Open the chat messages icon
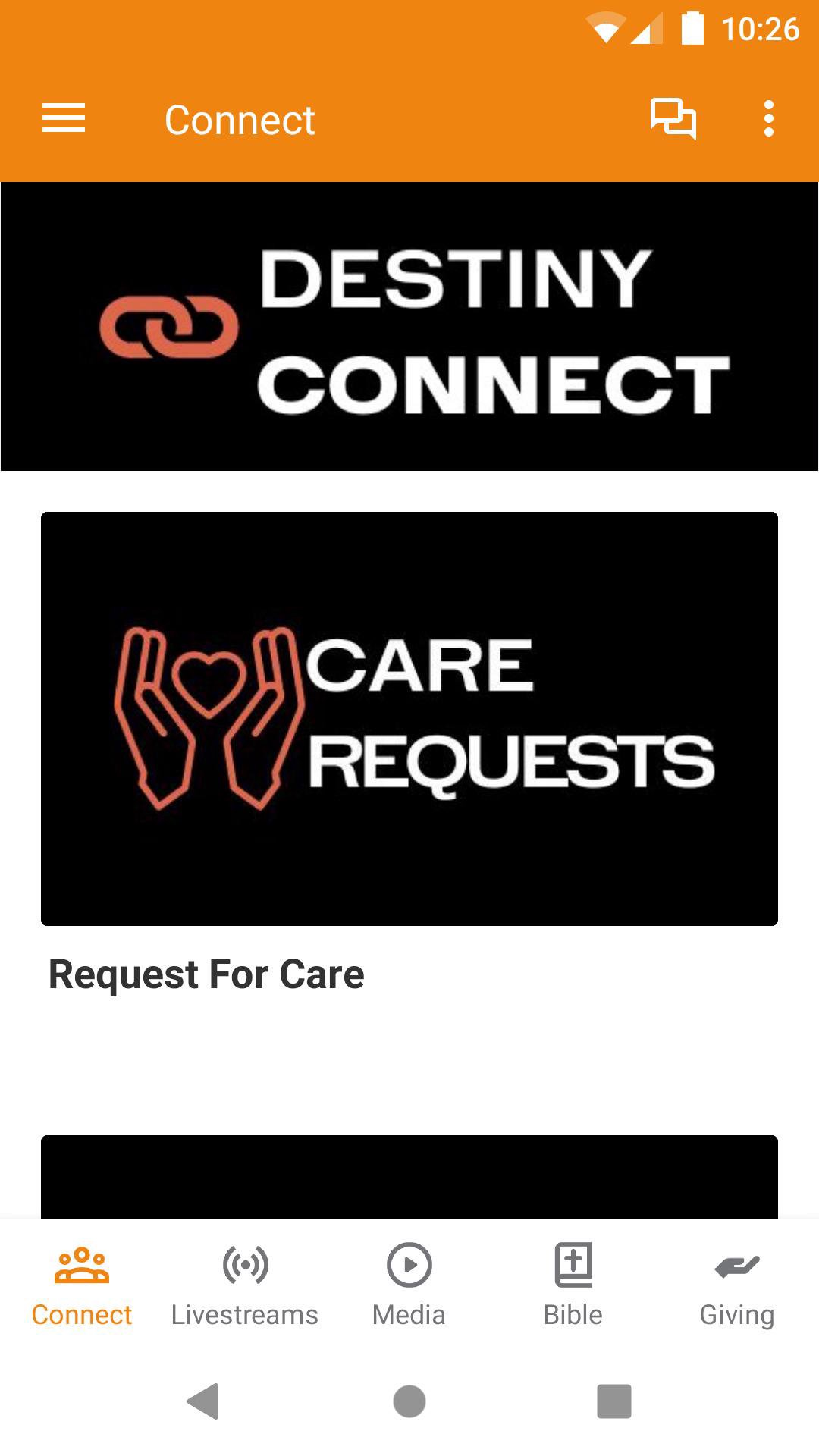This screenshot has height=1456, width=819. pyautogui.click(x=673, y=119)
